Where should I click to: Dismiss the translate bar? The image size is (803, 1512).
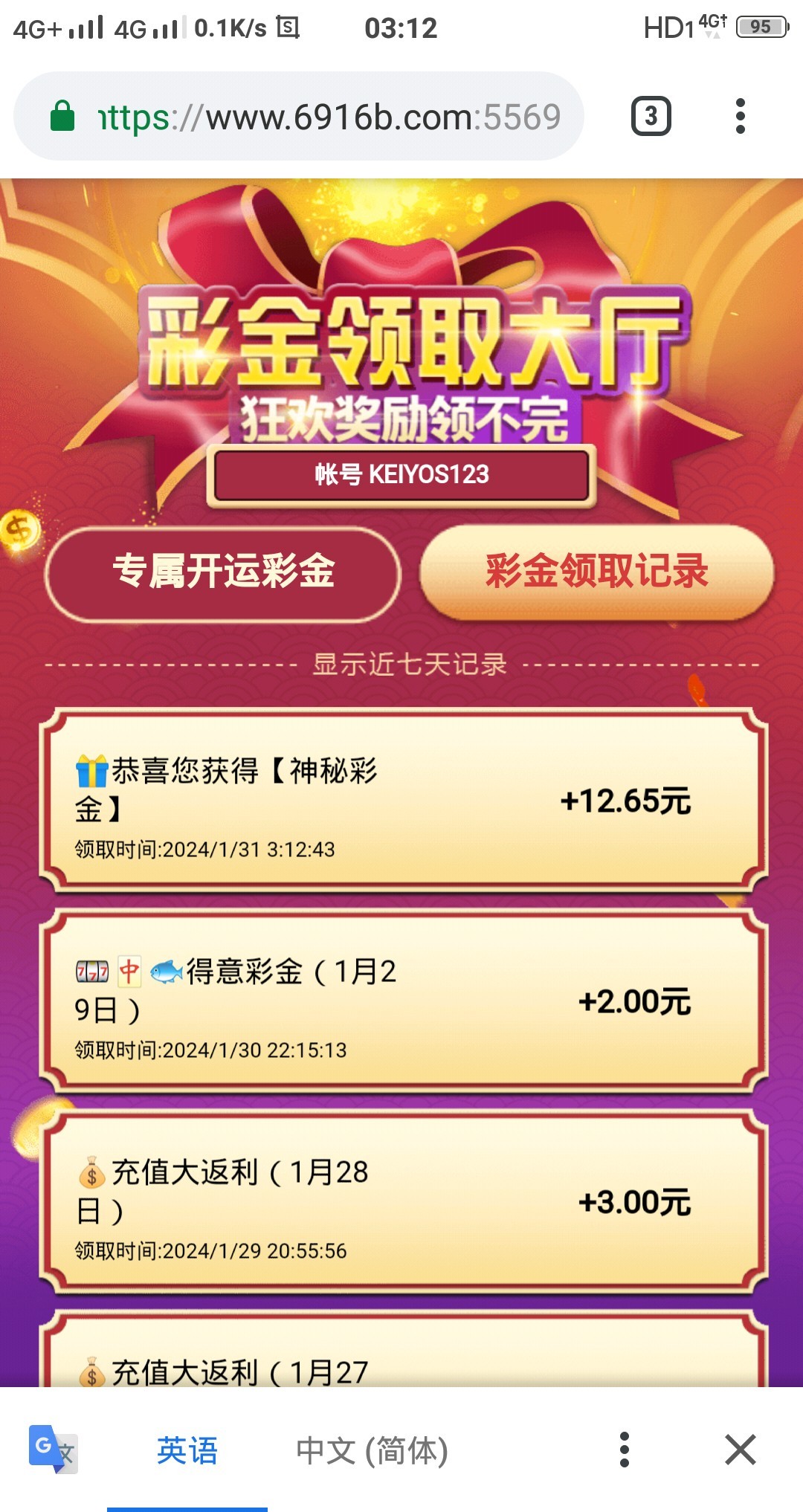[740, 1450]
